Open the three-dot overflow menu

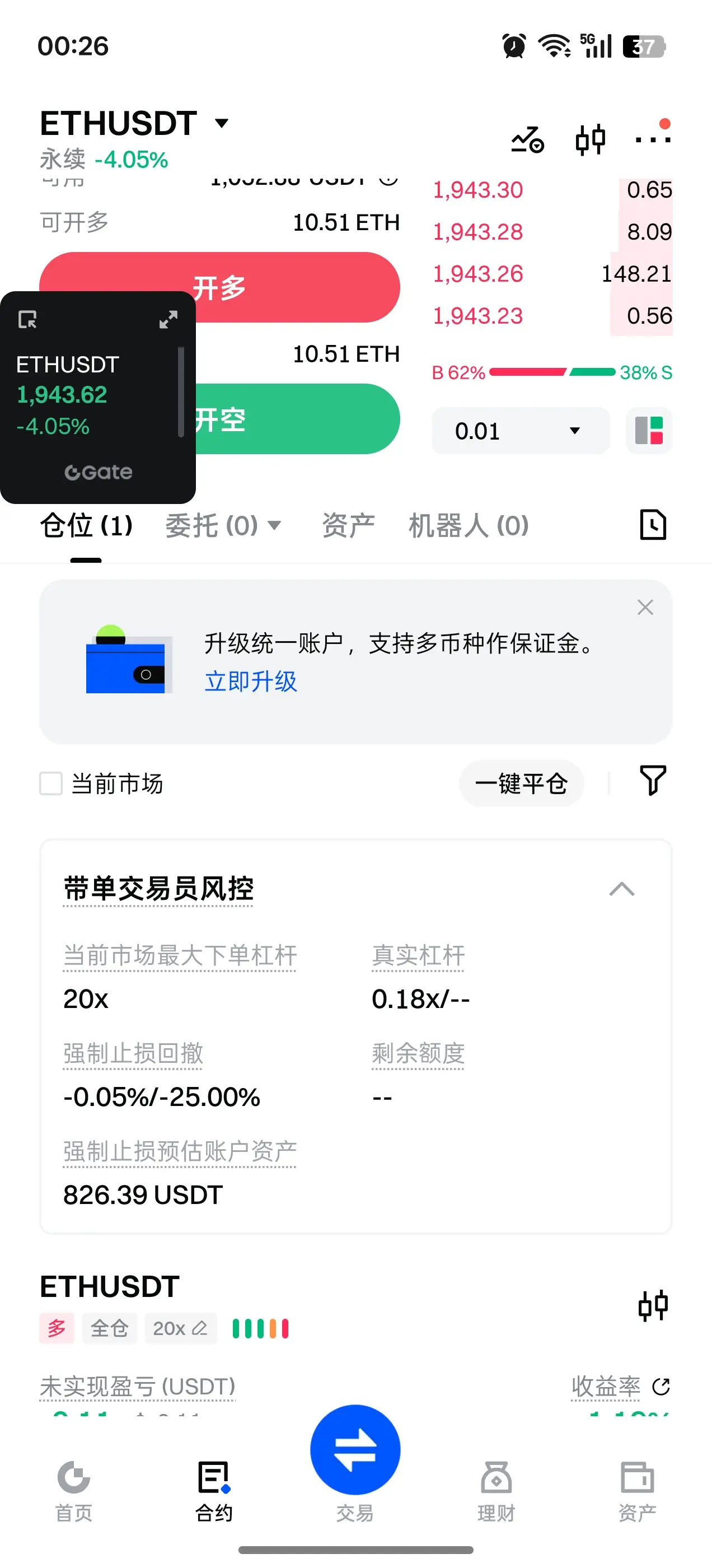tap(652, 140)
